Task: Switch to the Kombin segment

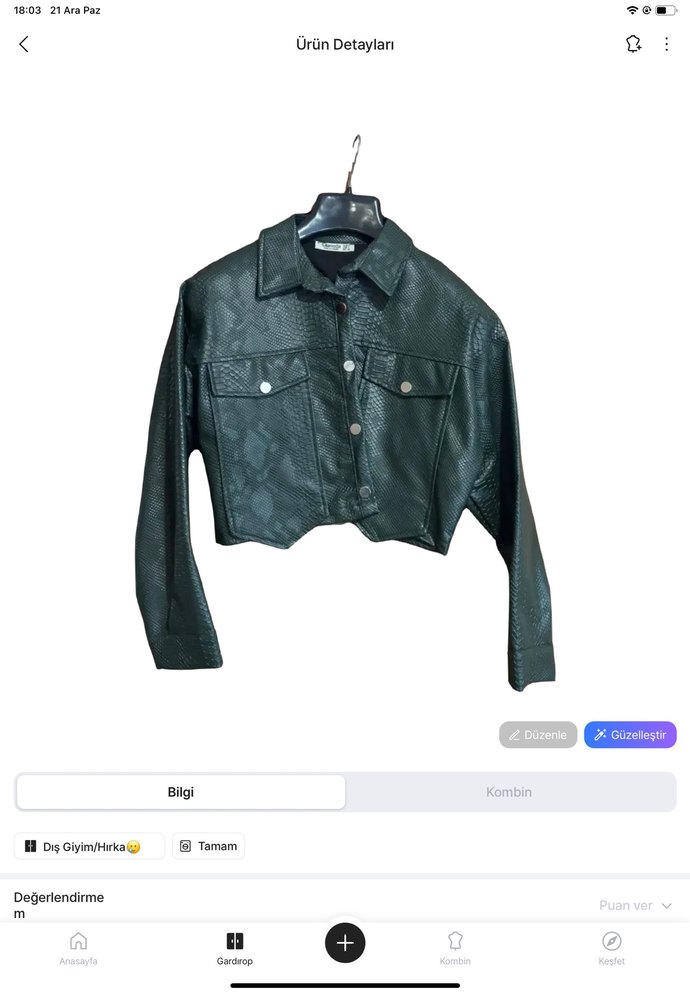Action: click(x=509, y=792)
